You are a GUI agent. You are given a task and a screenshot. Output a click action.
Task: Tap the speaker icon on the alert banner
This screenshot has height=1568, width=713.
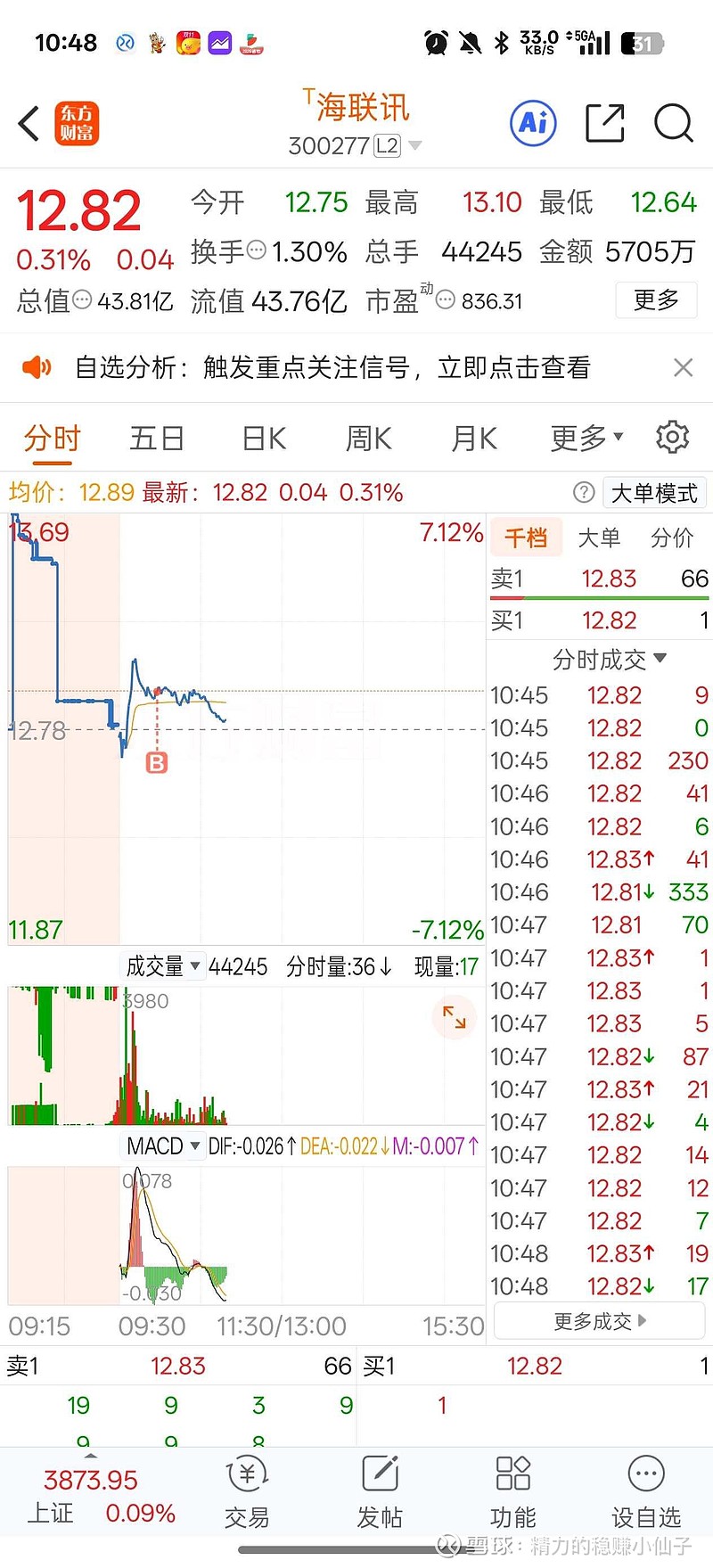(x=37, y=367)
